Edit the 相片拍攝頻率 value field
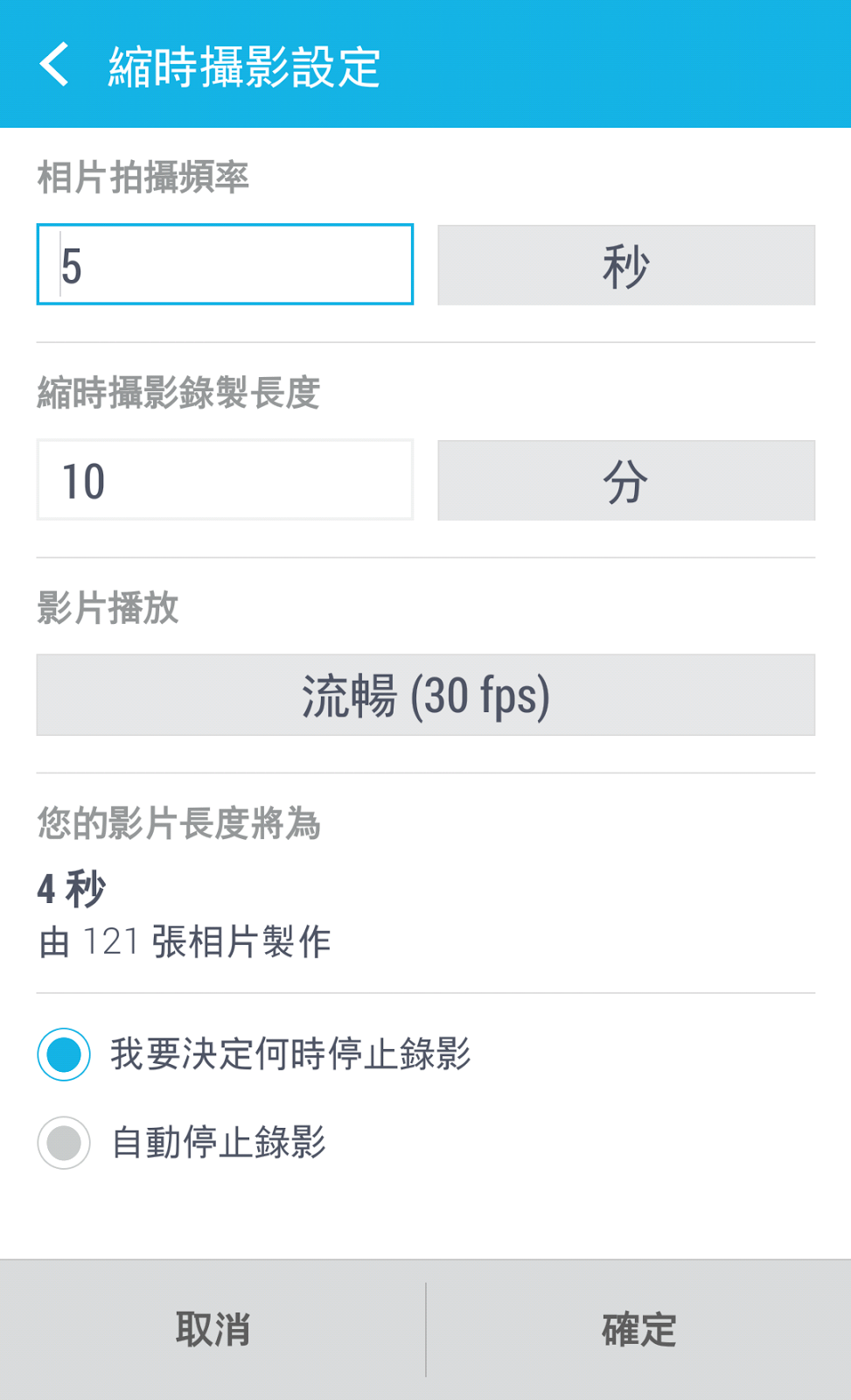This screenshot has height=1400, width=851. pos(225,264)
